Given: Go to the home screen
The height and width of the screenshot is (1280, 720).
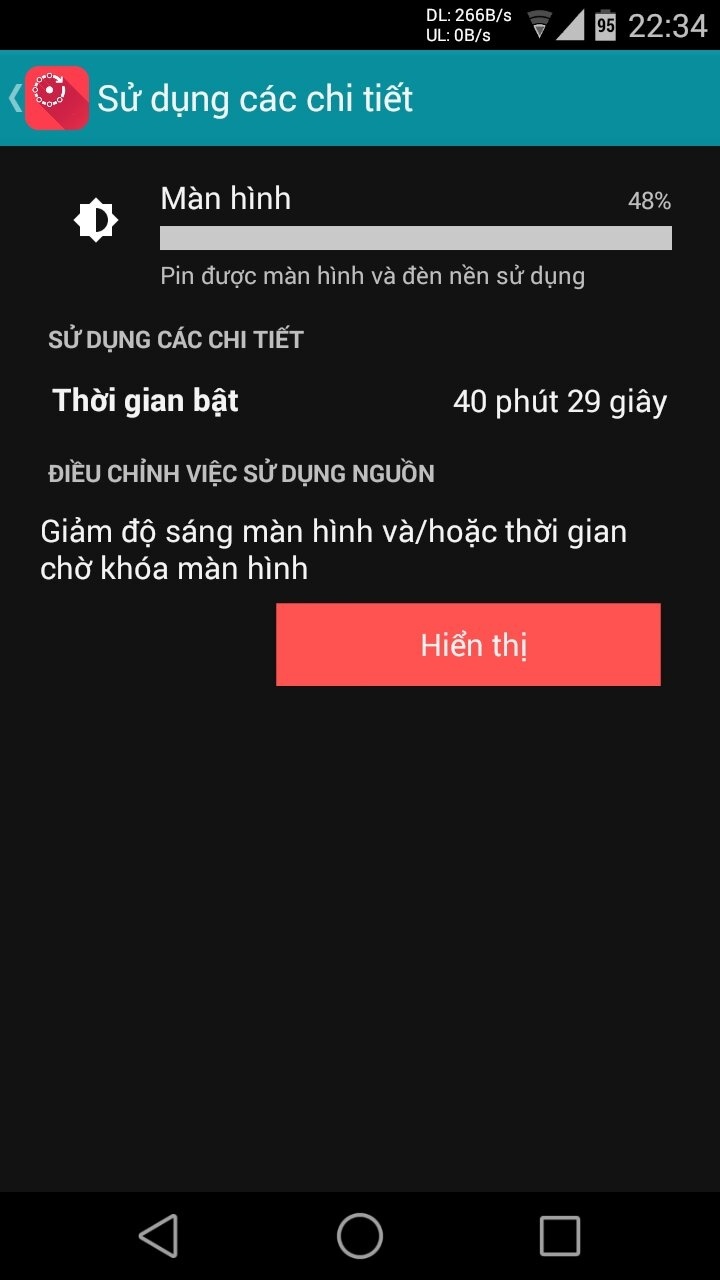Looking at the screenshot, I should tap(360, 1236).
